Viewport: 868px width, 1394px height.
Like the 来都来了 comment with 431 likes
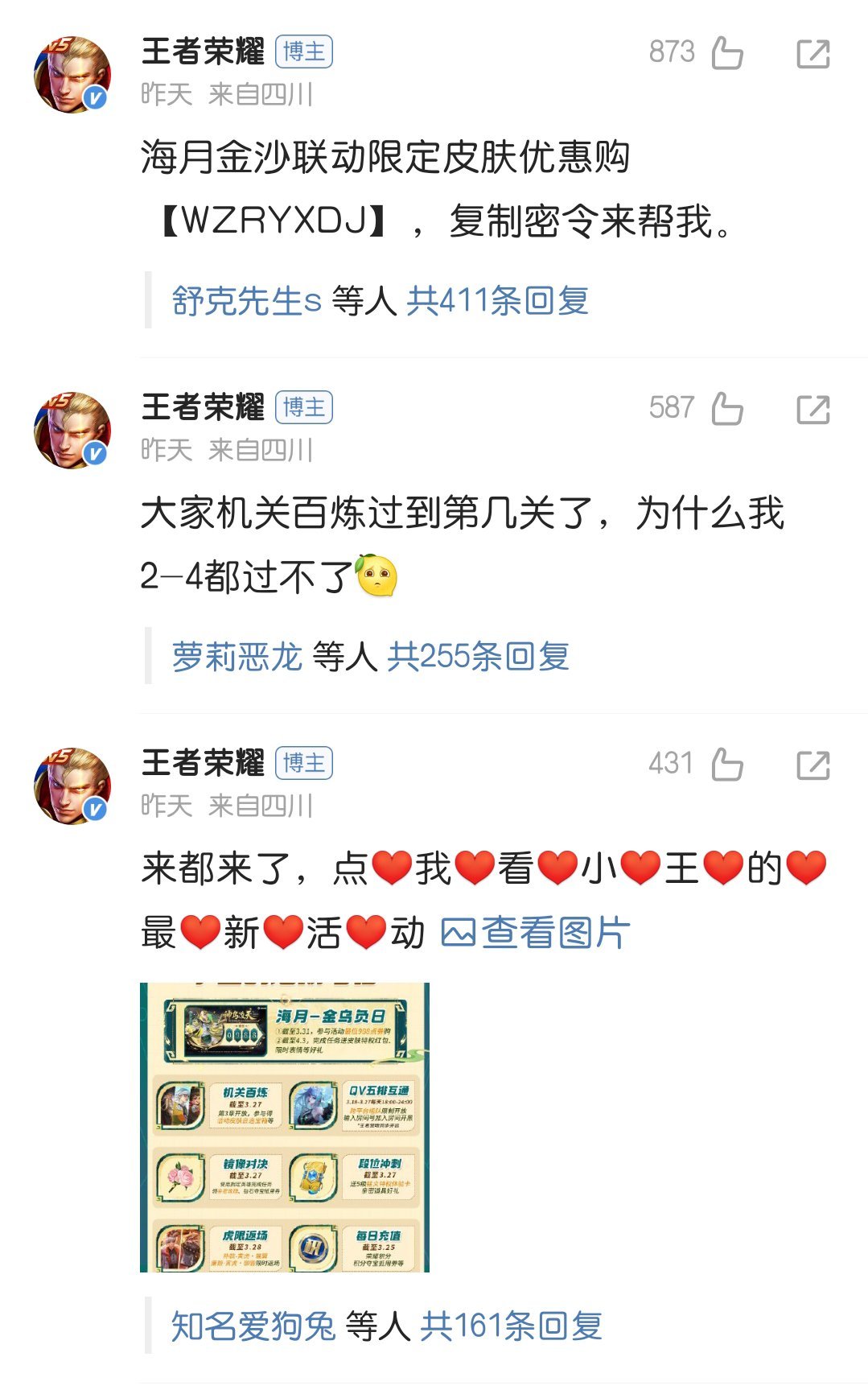point(727,765)
